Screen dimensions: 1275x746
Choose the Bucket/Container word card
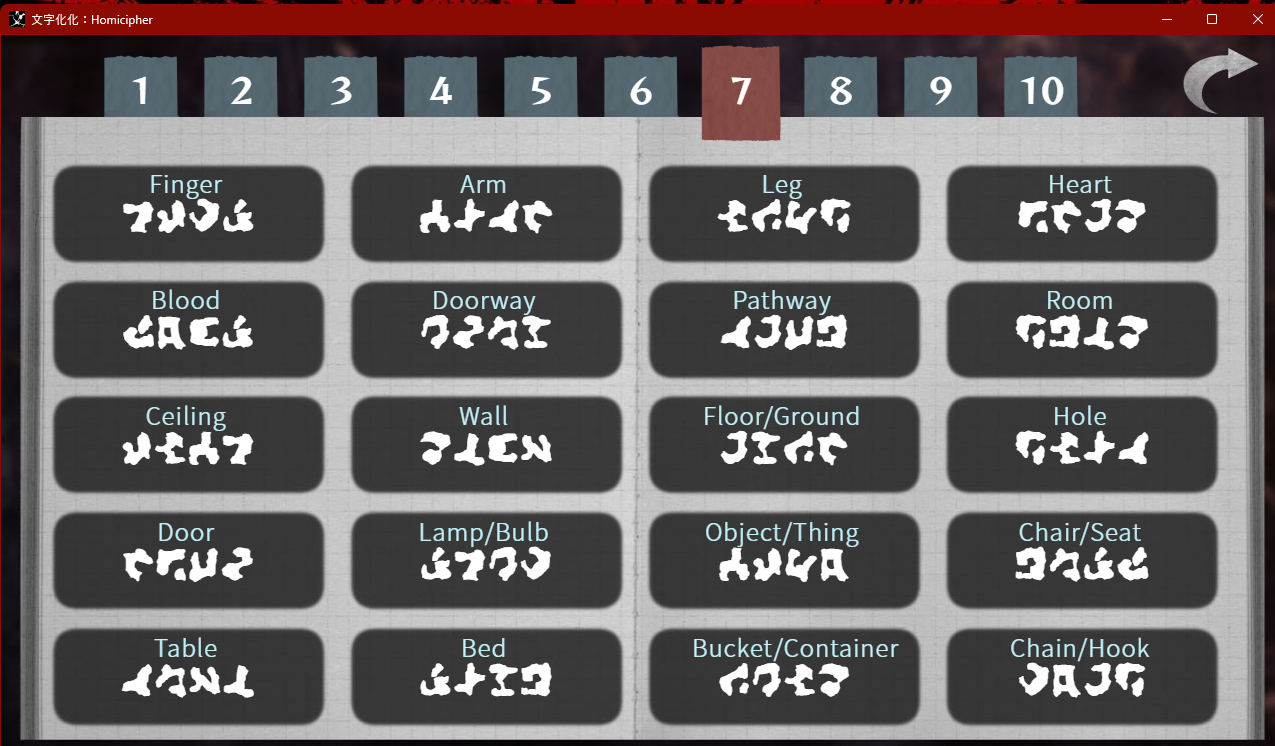pyautogui.click(x=783, y=677)
